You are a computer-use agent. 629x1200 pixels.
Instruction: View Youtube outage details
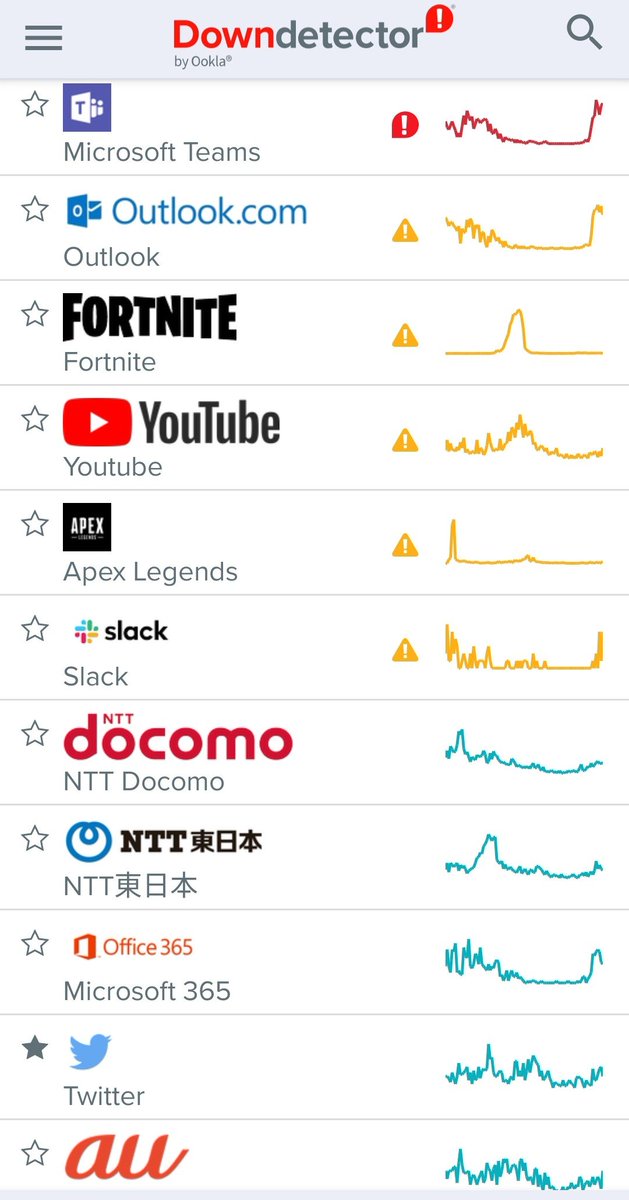tap(314, 438)
